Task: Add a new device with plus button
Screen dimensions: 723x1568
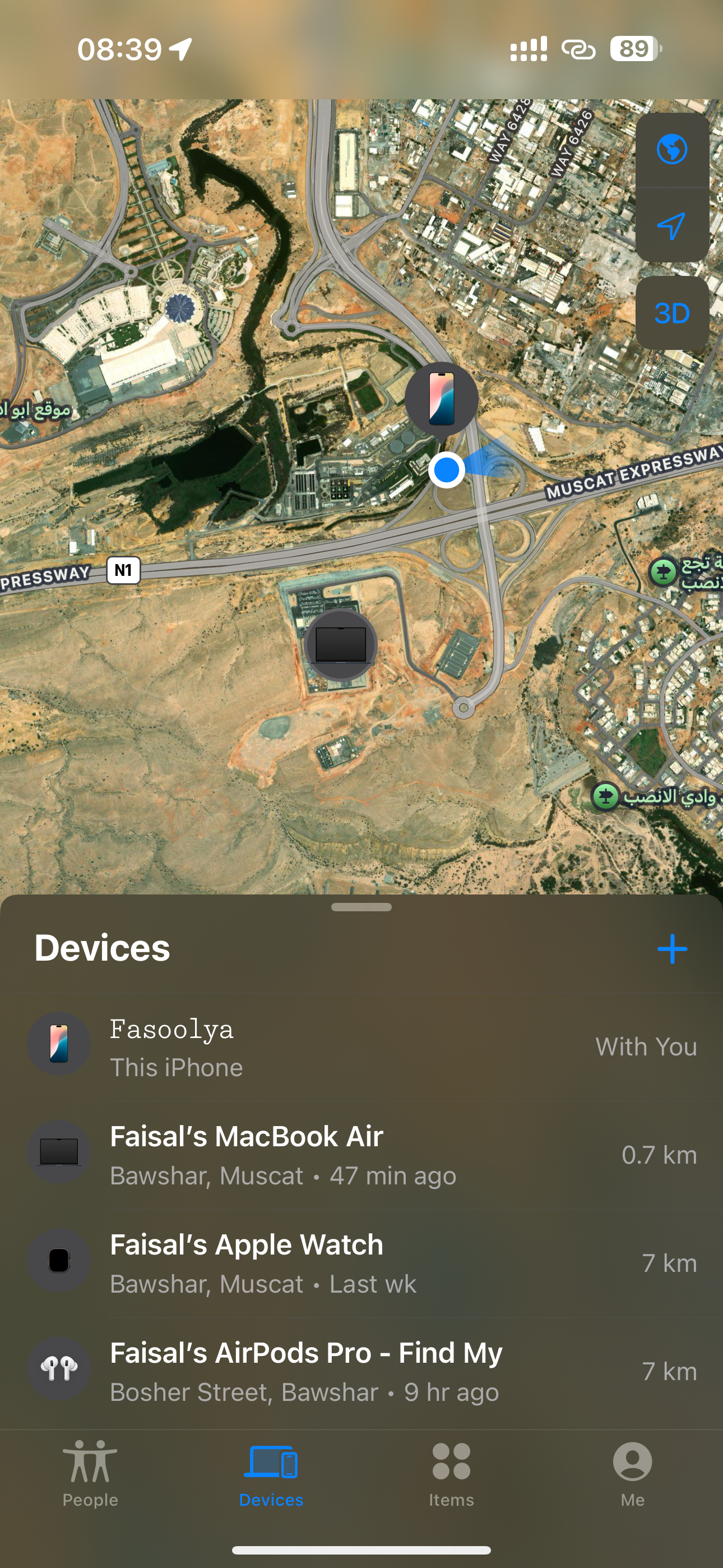Action: coord(672,949)
